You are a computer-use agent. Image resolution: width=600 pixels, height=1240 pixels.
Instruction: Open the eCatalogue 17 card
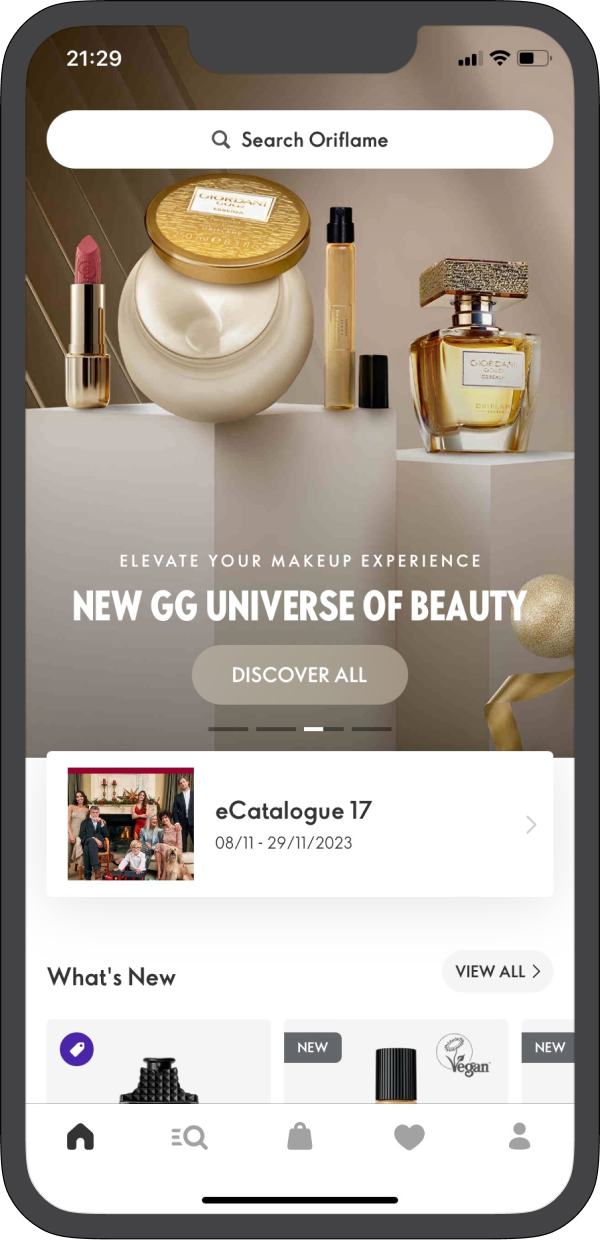click(300, 824)
